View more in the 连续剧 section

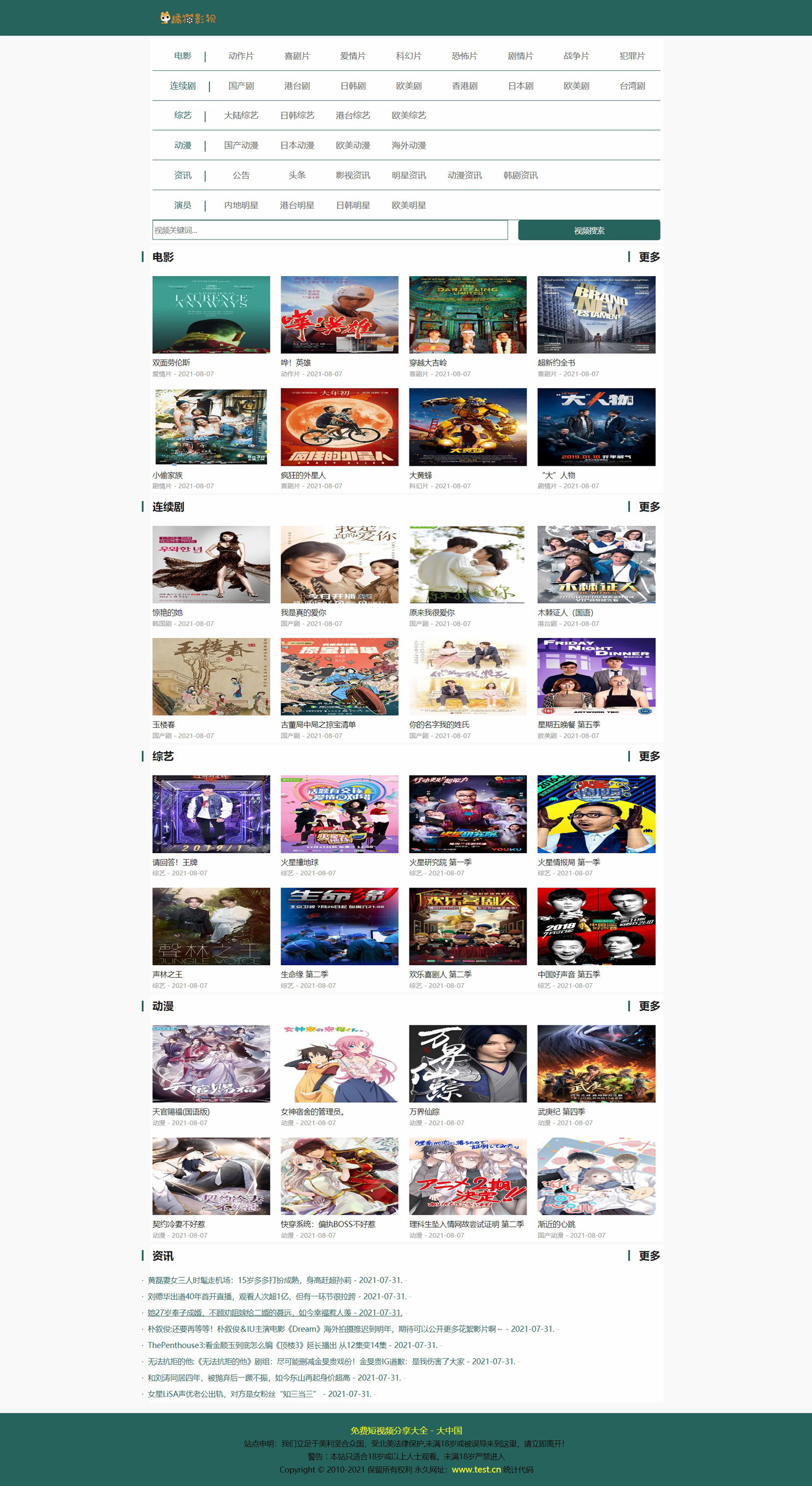(x=648, y=507)
